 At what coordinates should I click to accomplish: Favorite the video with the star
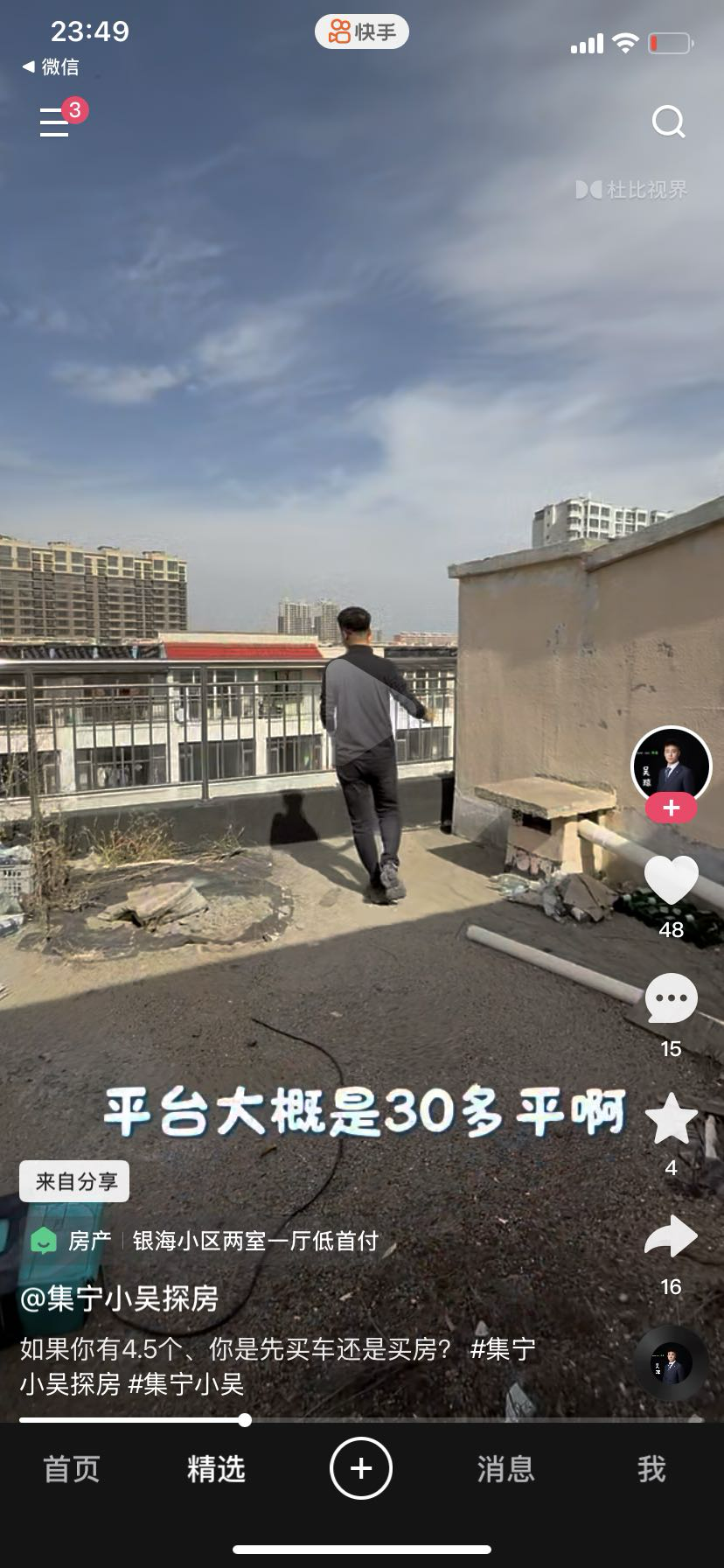tap(671, 1119)
